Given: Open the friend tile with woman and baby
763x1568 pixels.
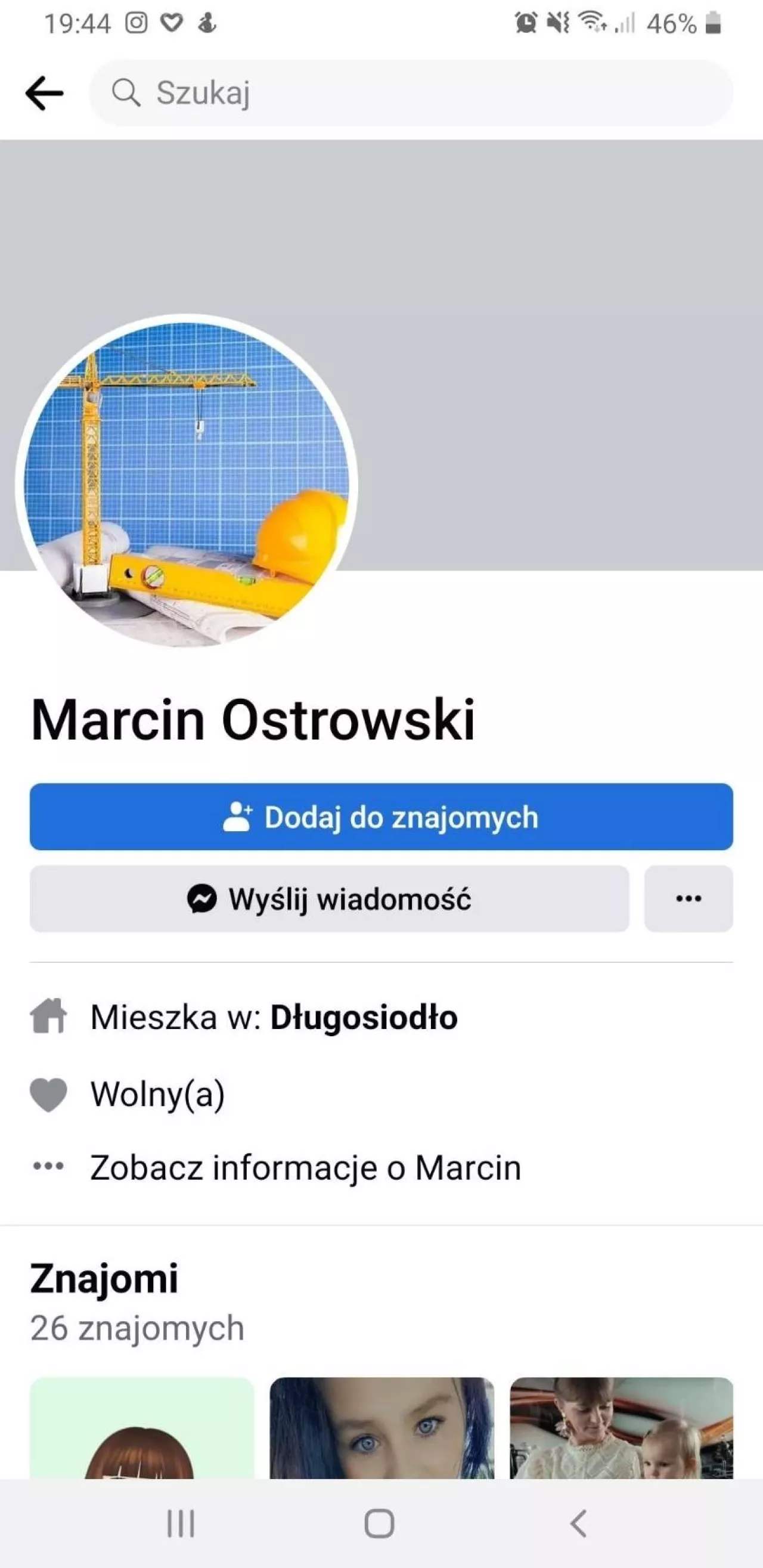Looking at the screenshot, I should (621, 1427).
